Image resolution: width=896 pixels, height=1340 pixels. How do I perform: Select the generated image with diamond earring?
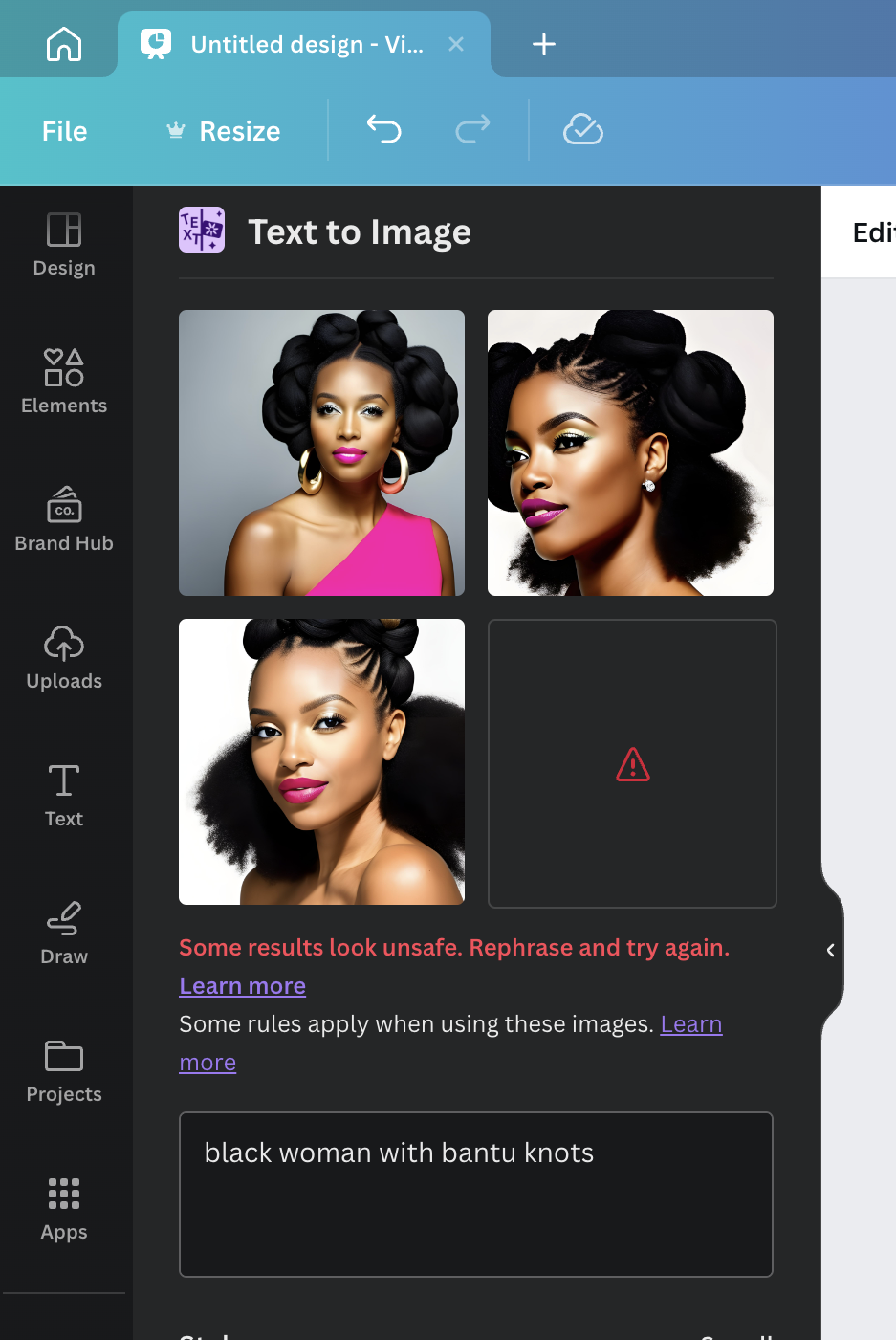[630, 452]
